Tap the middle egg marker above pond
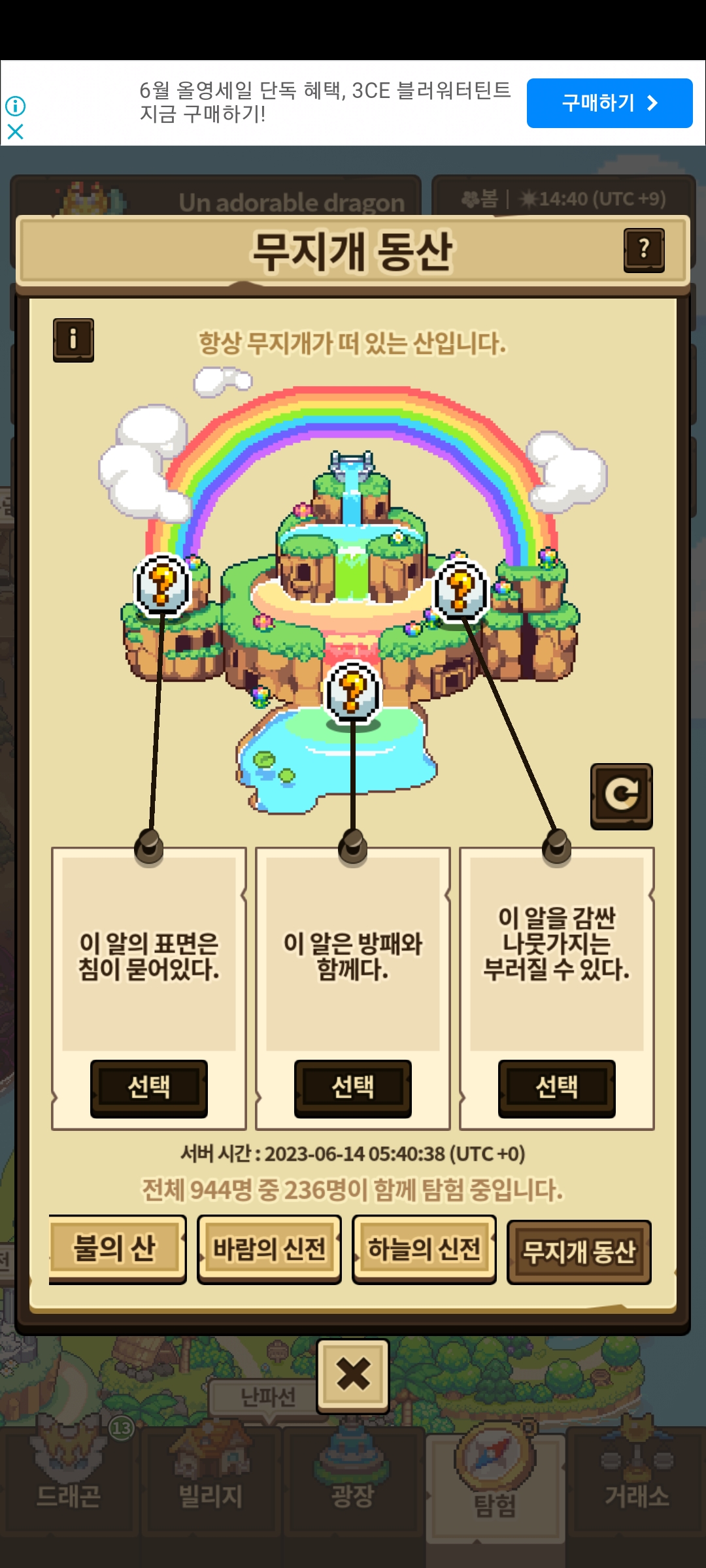The image size is (706, 1568). 353,691
